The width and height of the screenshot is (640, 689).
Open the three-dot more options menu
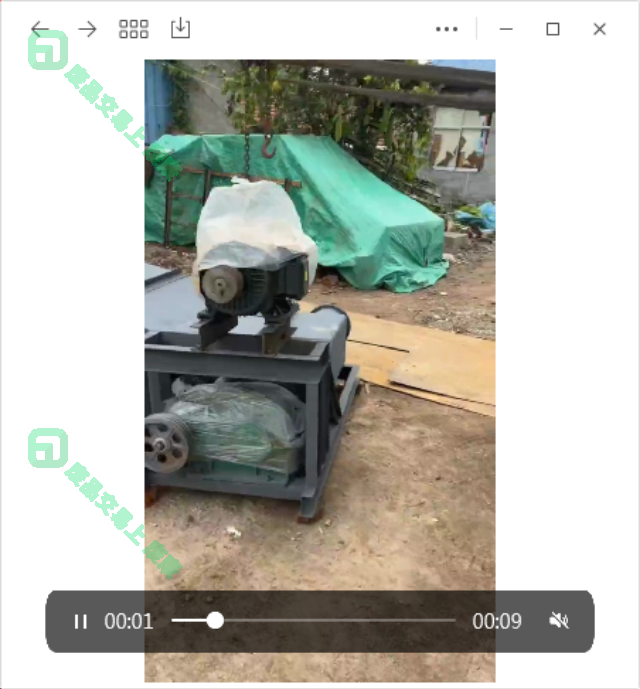coord(447,29)
